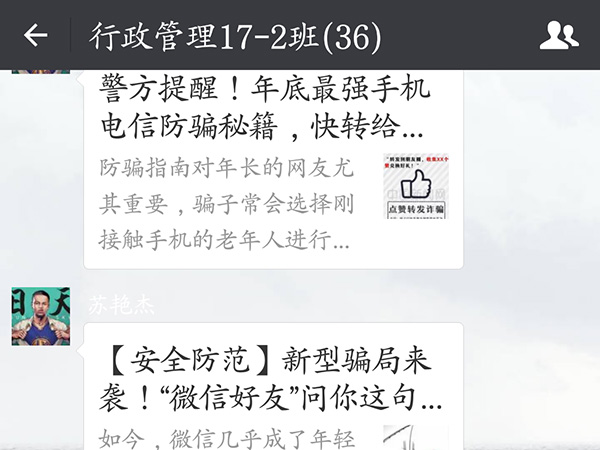Go back from the 行政管理17-2班 chat

(x=35, y=36)
